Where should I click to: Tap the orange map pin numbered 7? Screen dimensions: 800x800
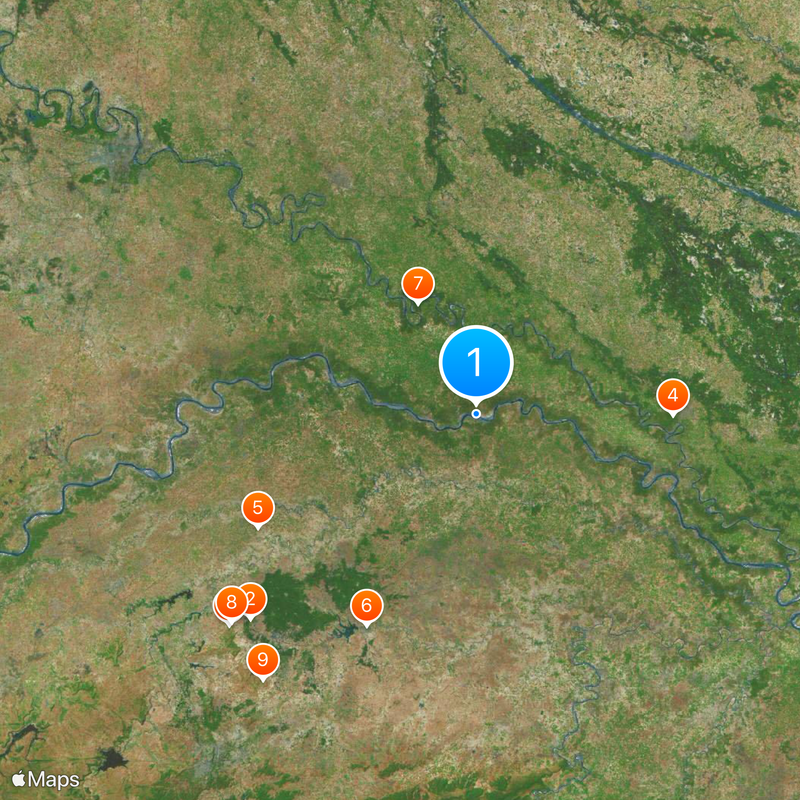click(x=418, y=283)
